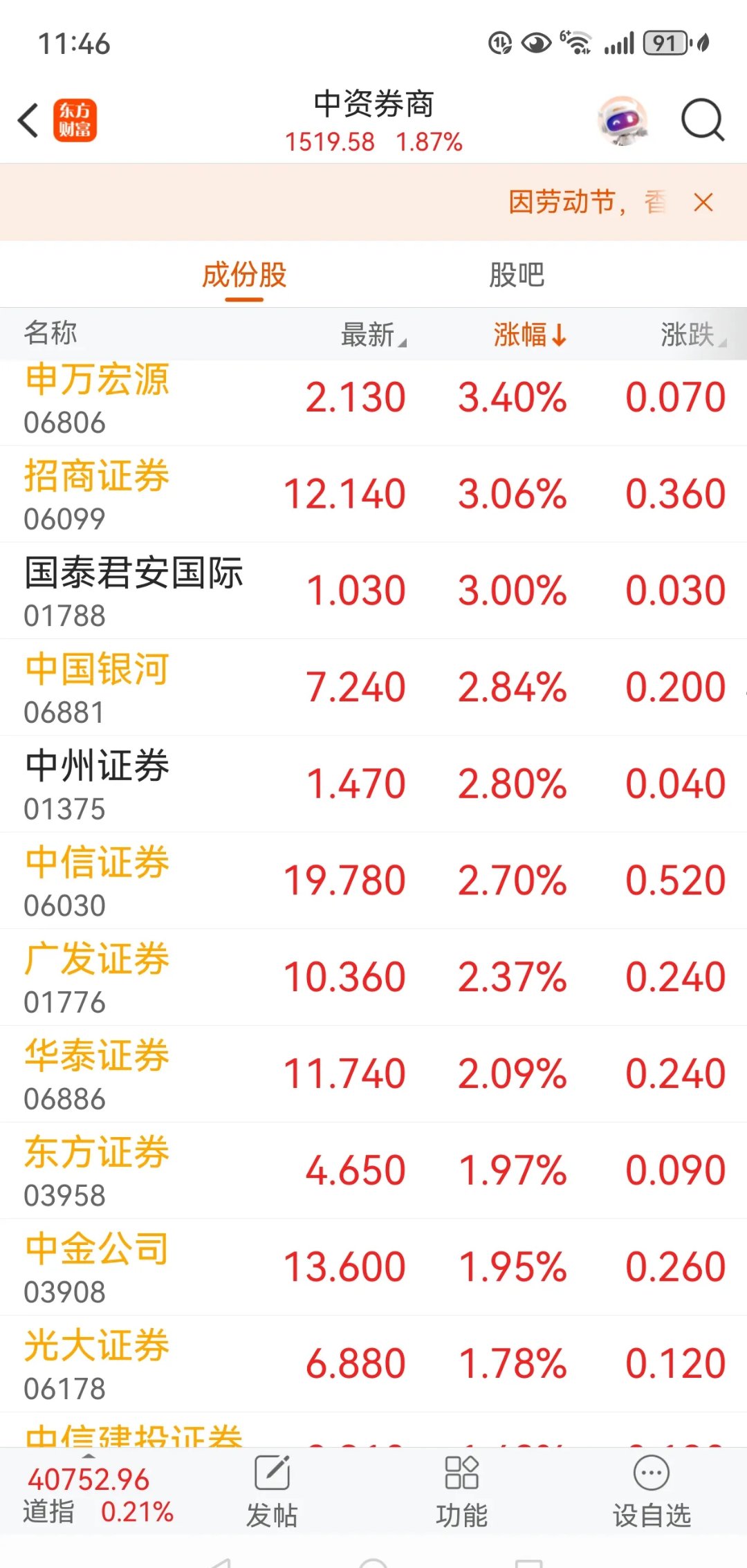Viewport: 747px width, 1568px height.
Task: Open the 华泰证券 06886 stock row
Action: (373, 1074)
